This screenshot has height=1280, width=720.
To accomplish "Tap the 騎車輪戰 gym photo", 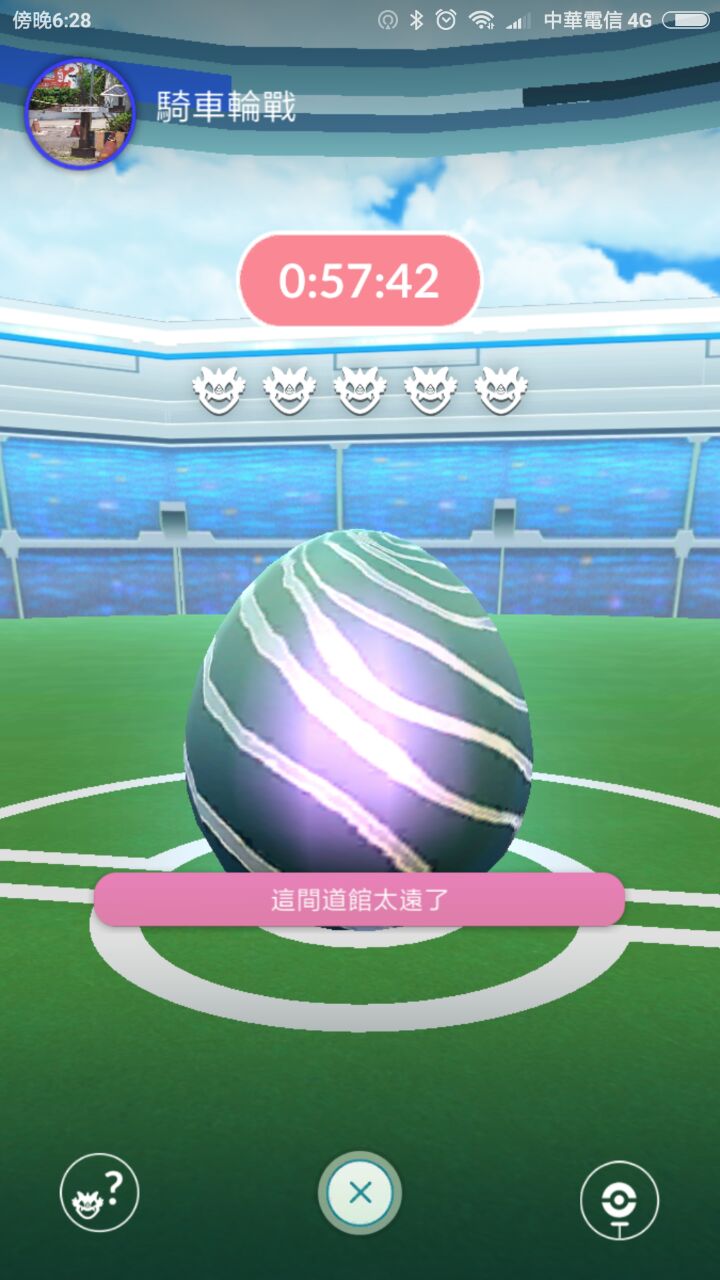I will (x=80, y=113).
